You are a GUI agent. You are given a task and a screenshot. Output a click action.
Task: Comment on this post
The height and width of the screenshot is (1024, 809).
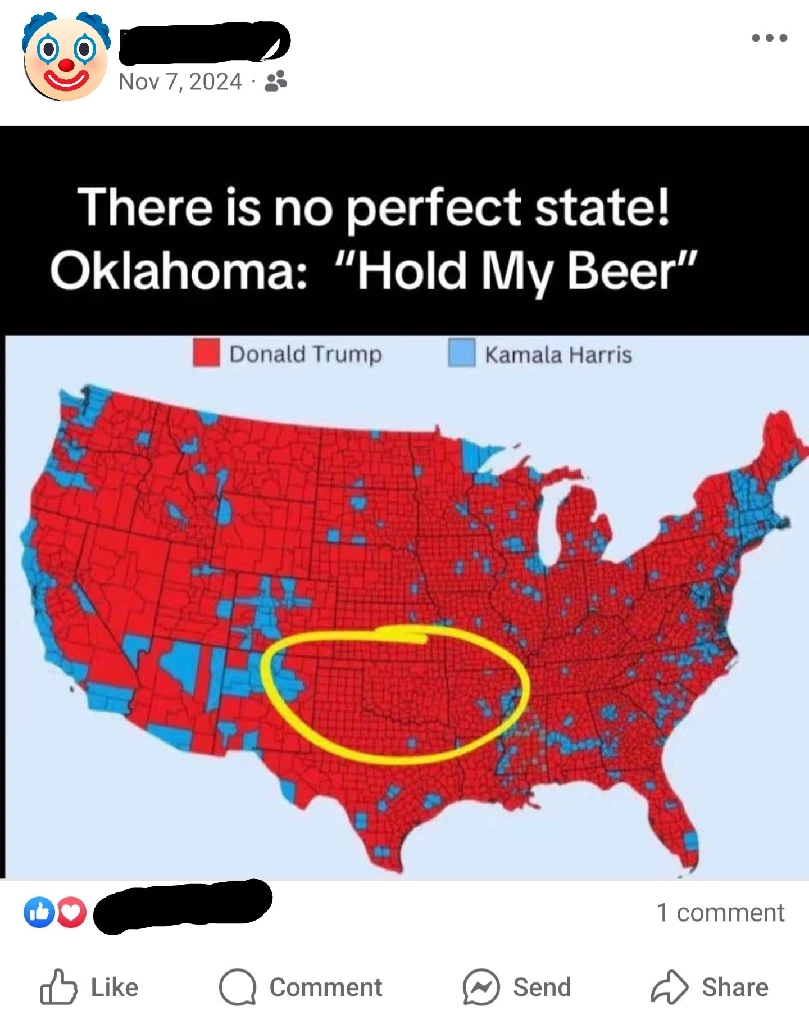[x=301, y=987]
